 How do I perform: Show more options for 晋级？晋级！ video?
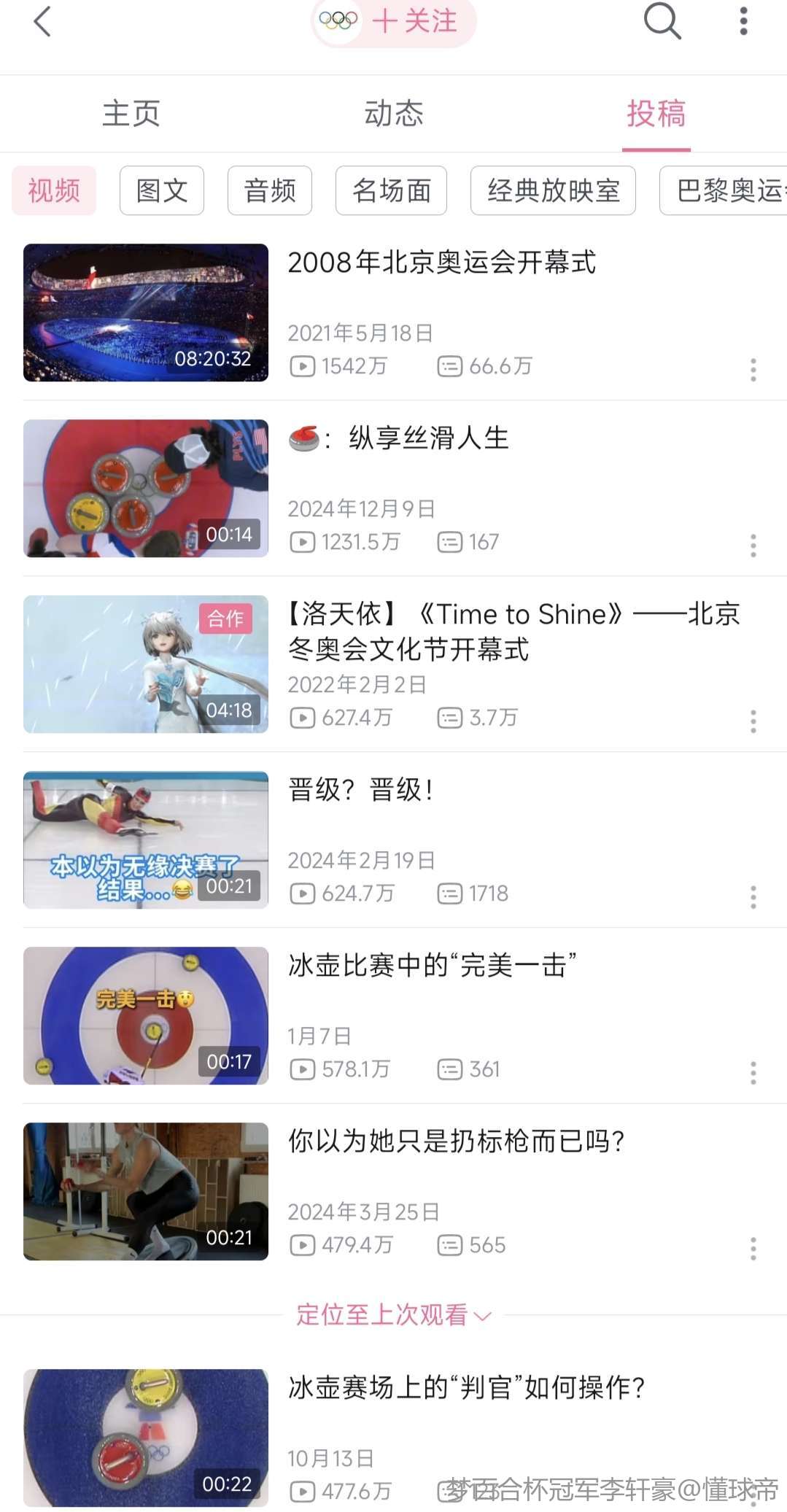click(753, 897)
